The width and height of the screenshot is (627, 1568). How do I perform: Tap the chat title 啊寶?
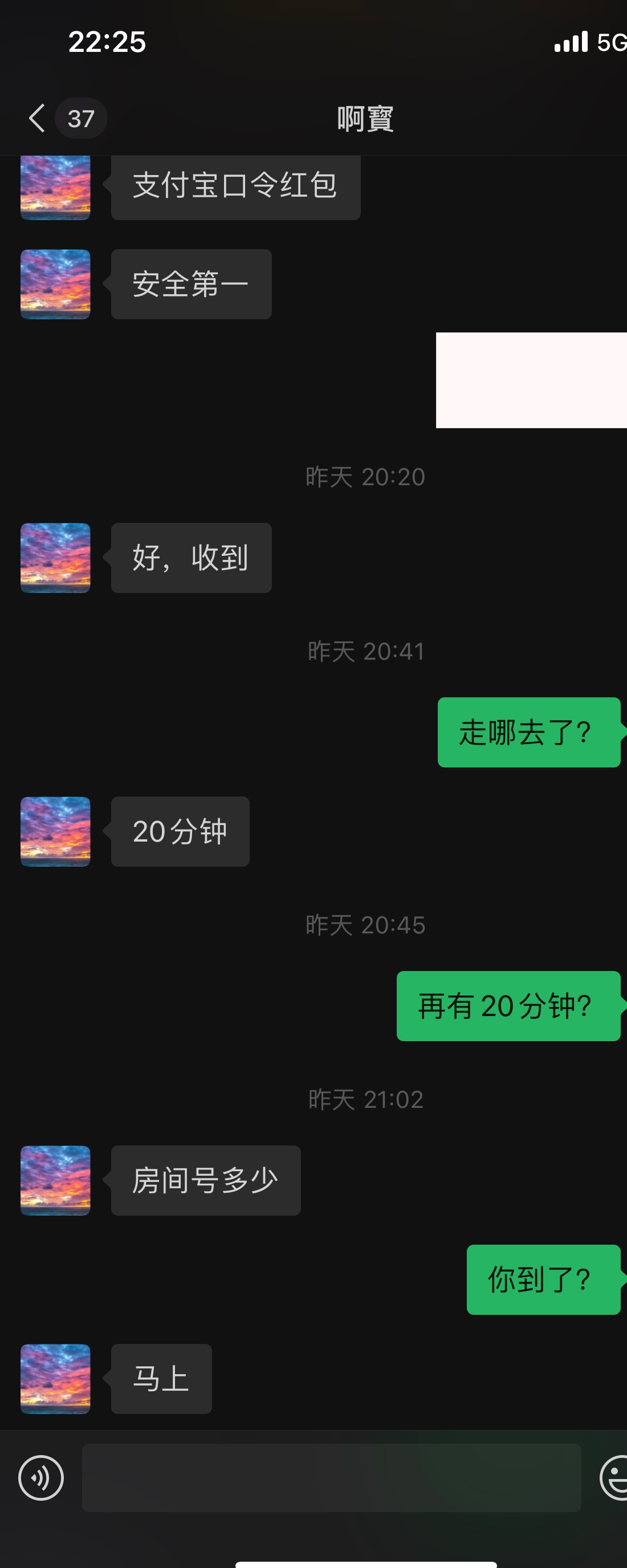365,119
